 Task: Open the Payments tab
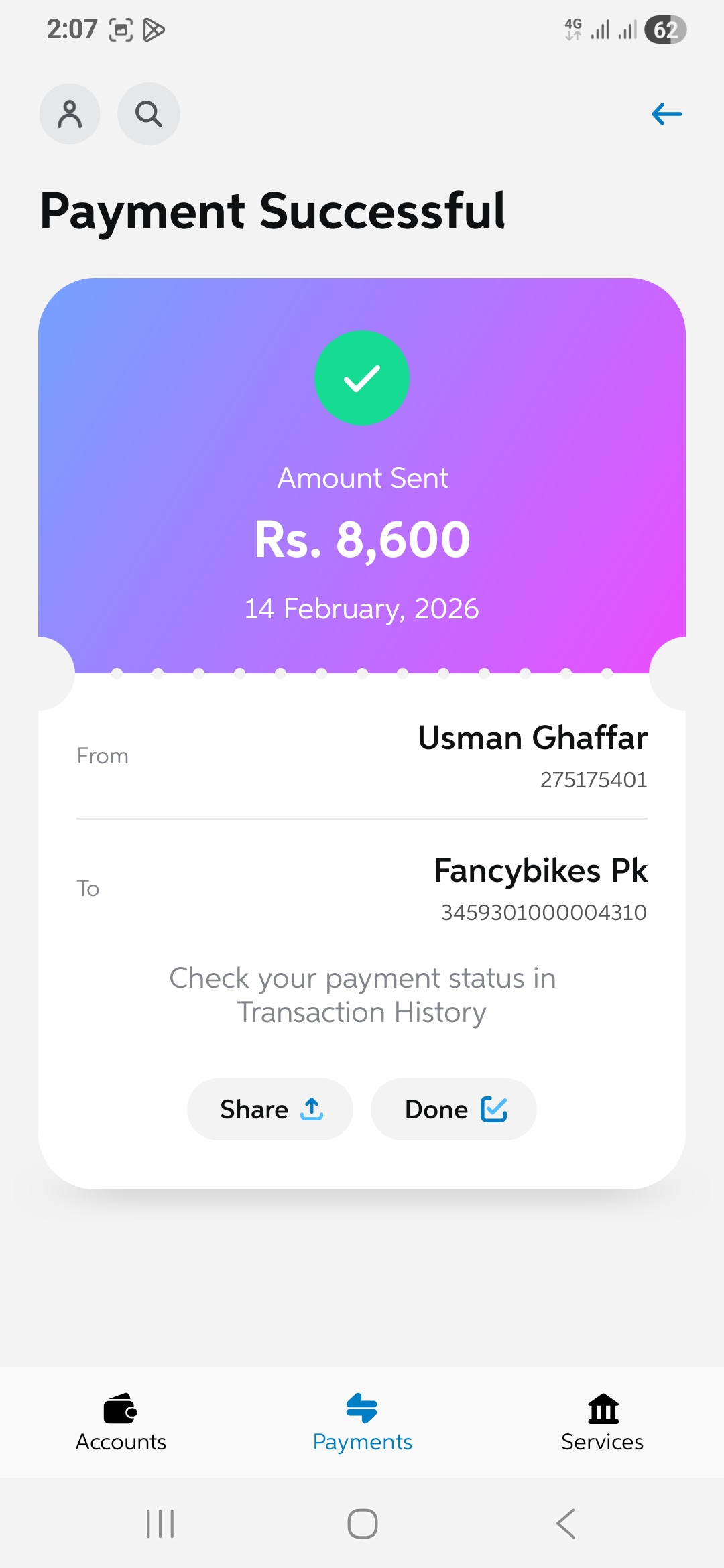(x=362, y=1423)
